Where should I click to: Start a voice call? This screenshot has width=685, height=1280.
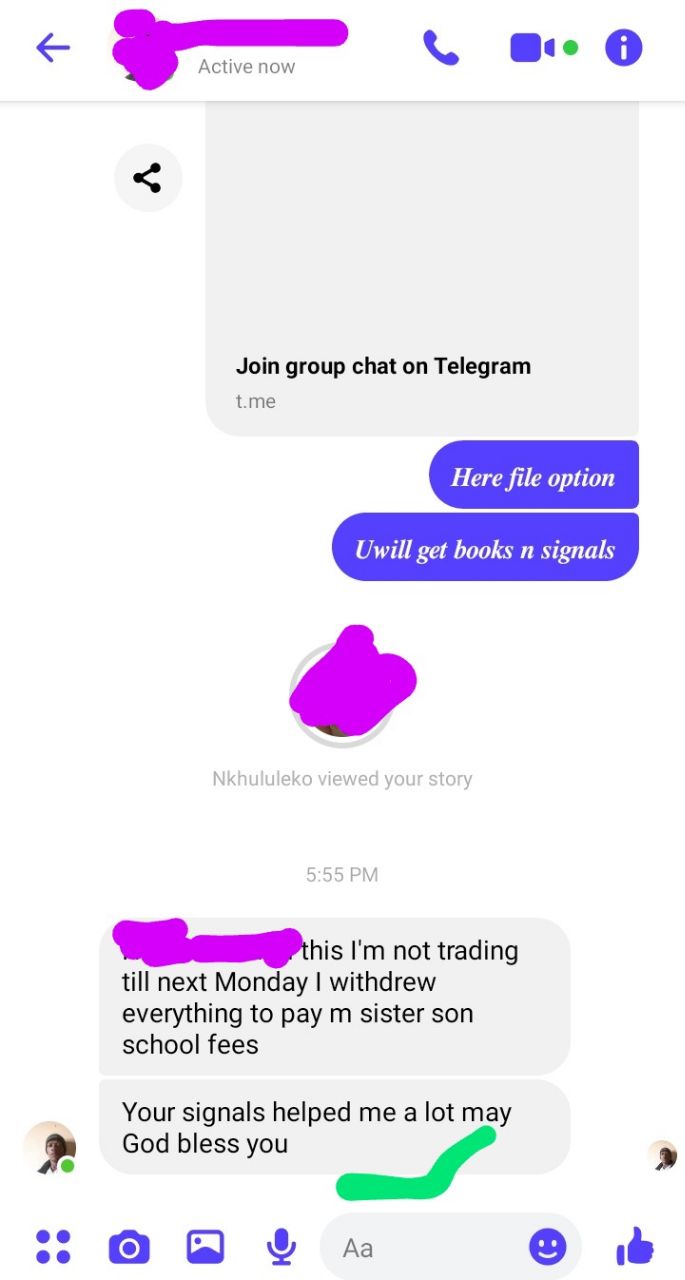[x=440, y=47]
